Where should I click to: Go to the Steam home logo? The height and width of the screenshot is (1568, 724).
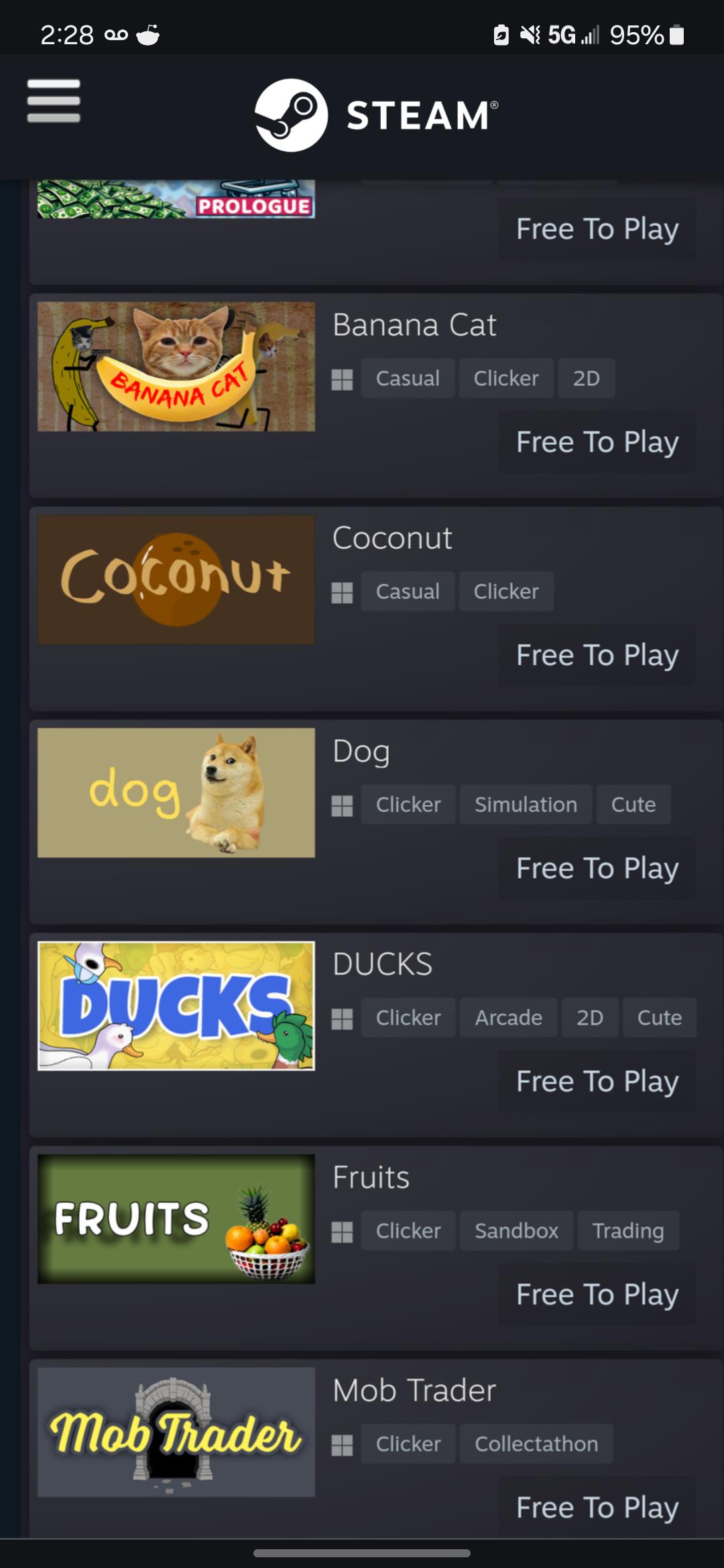pyautogui.click(x=375, y=115)
